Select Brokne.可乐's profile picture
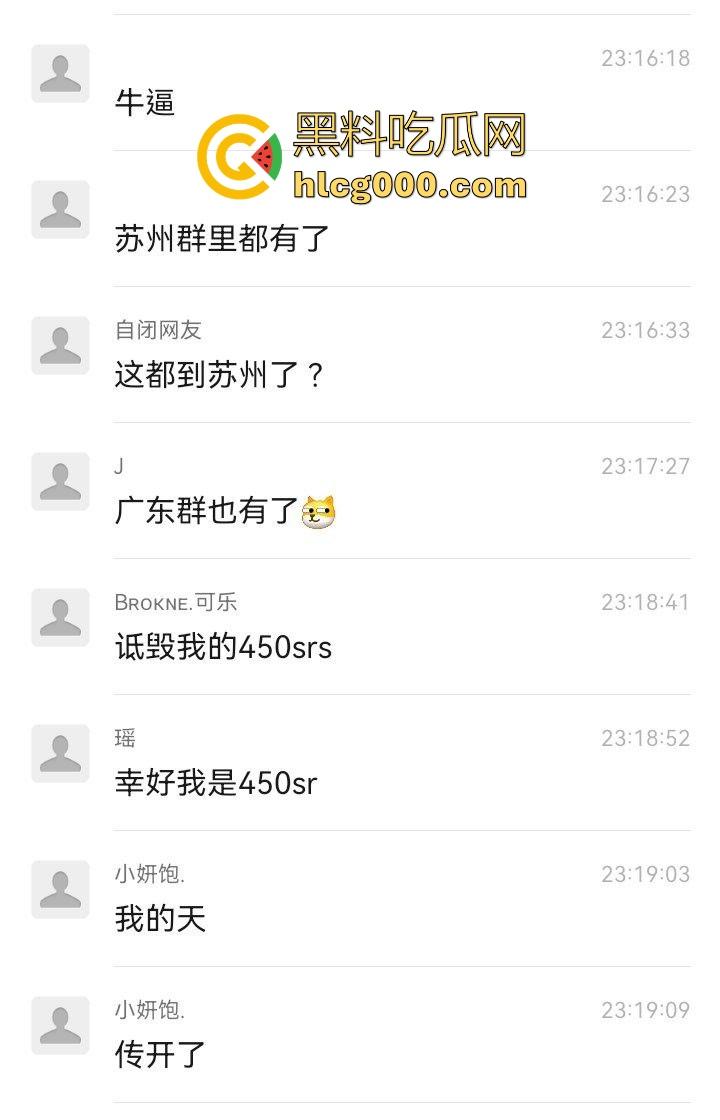 tap(60, 617)
